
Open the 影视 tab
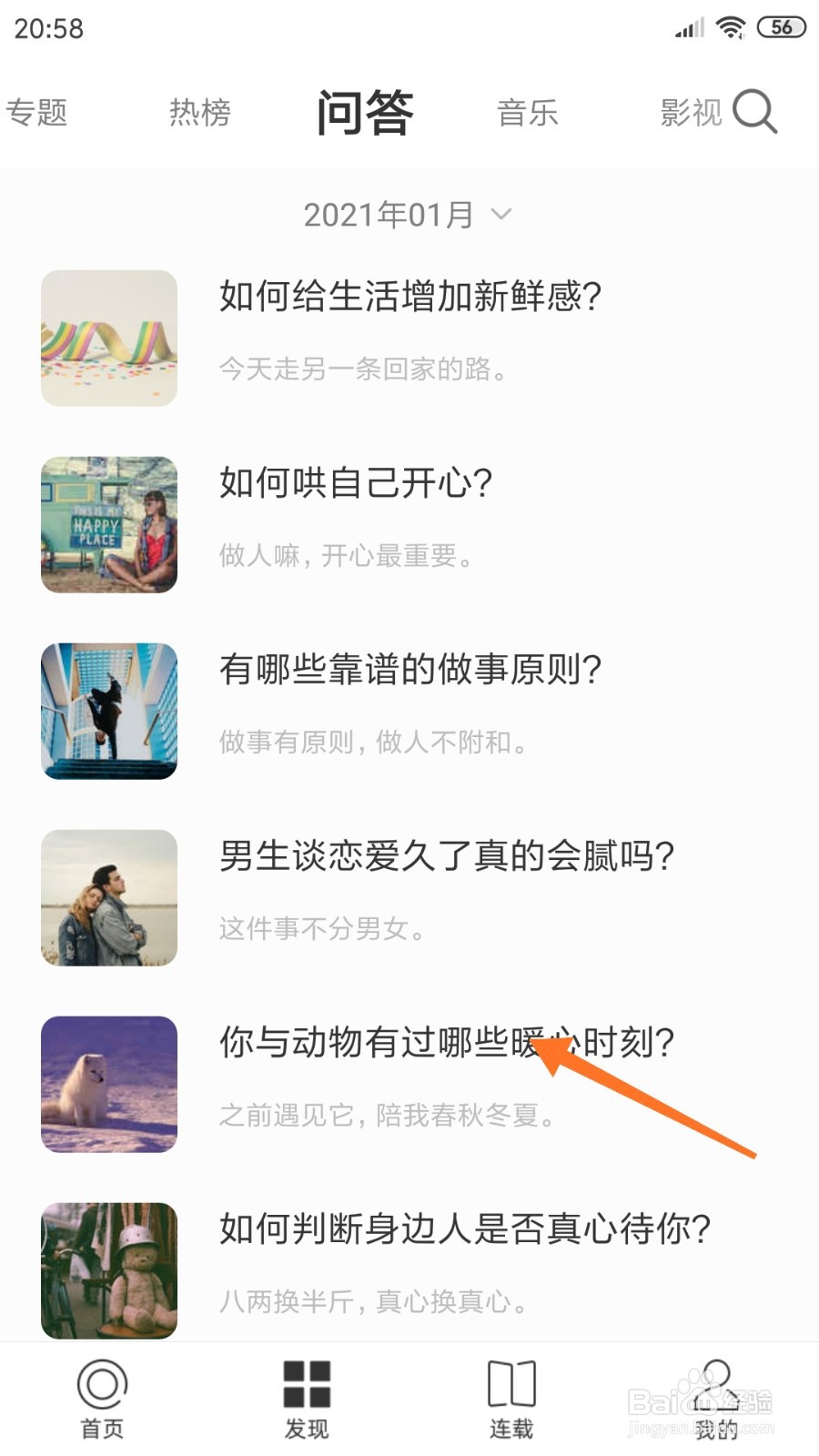click(691, 113)
